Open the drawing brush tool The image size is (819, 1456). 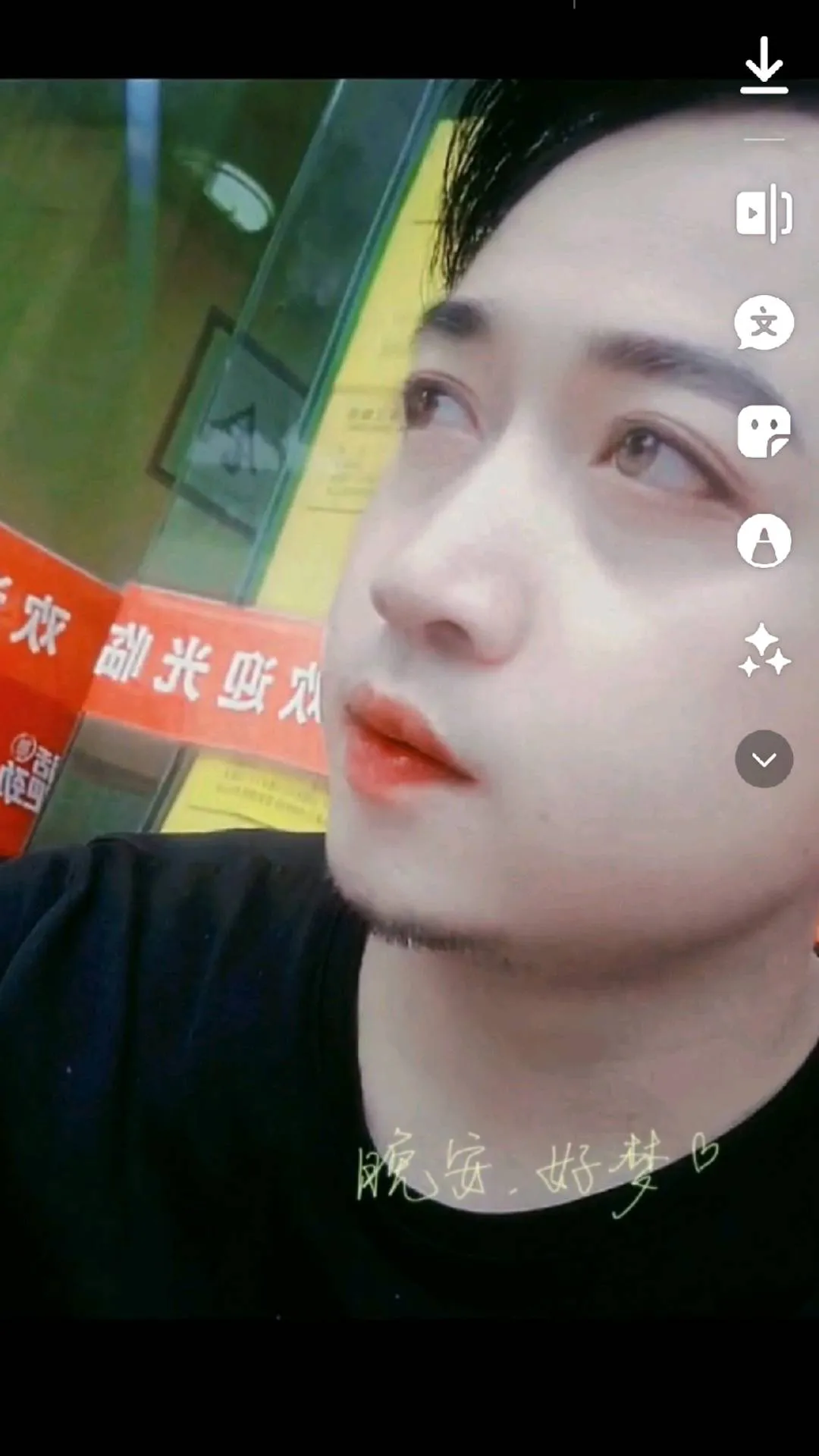point(764,541)
